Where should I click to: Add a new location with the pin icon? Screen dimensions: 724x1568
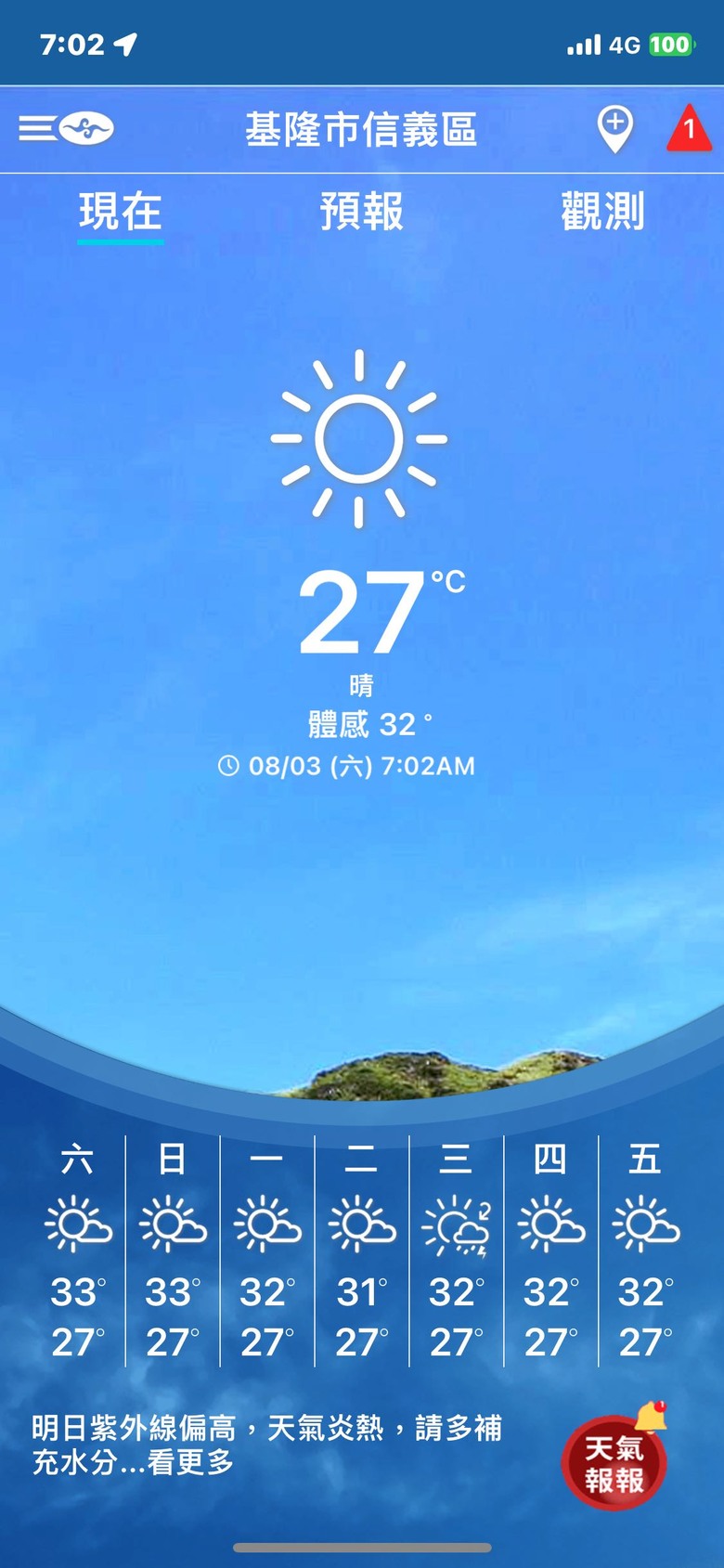[x=614, y=128]
